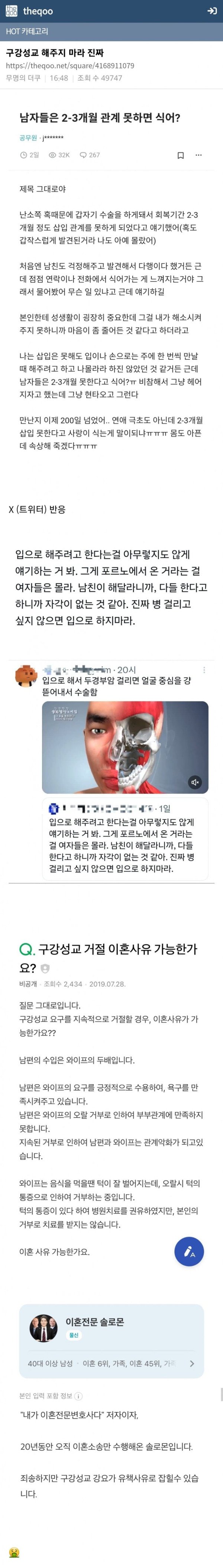223x1568 pixels.
Task: Tap the login icon in the header
Action: click(x=212, y=11)
